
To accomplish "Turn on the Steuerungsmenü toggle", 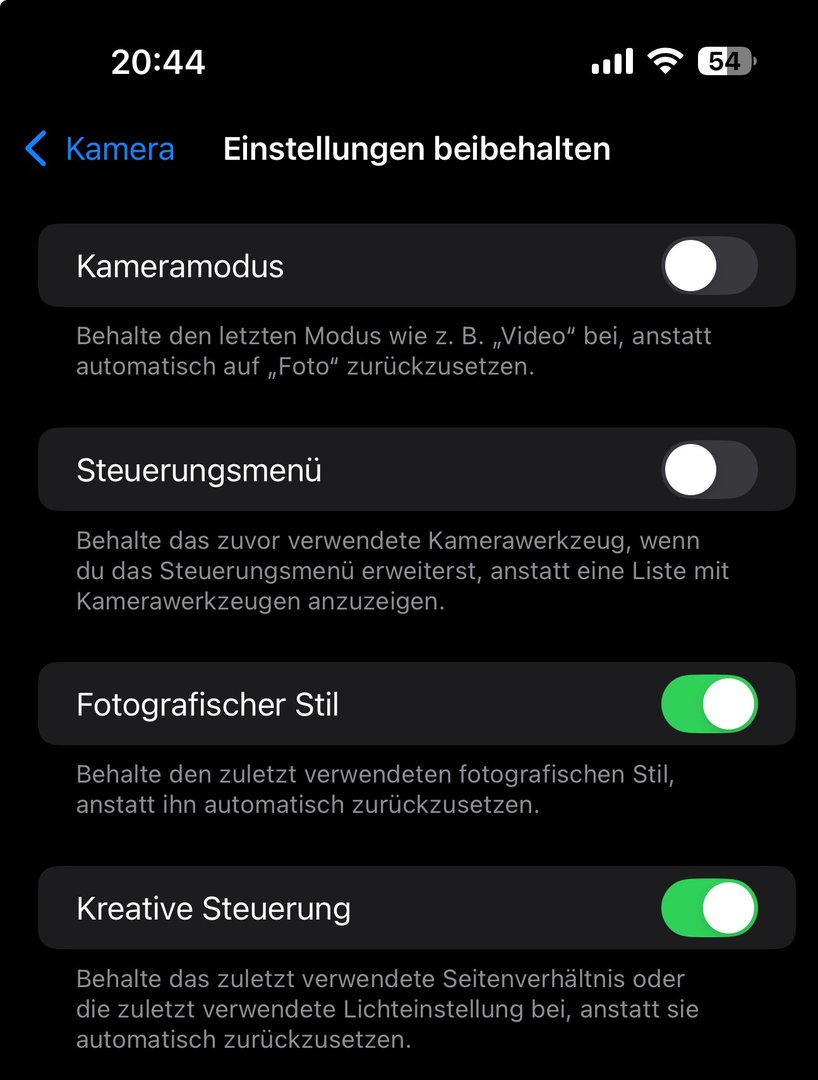I will [709, 470].
